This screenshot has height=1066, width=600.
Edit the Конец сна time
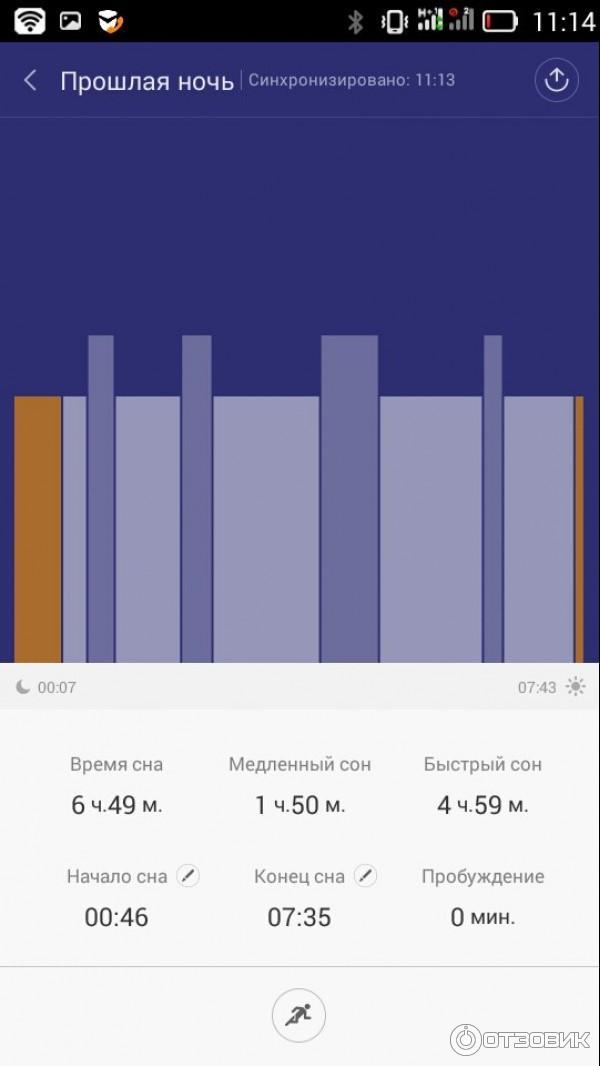tap(366, 876)
